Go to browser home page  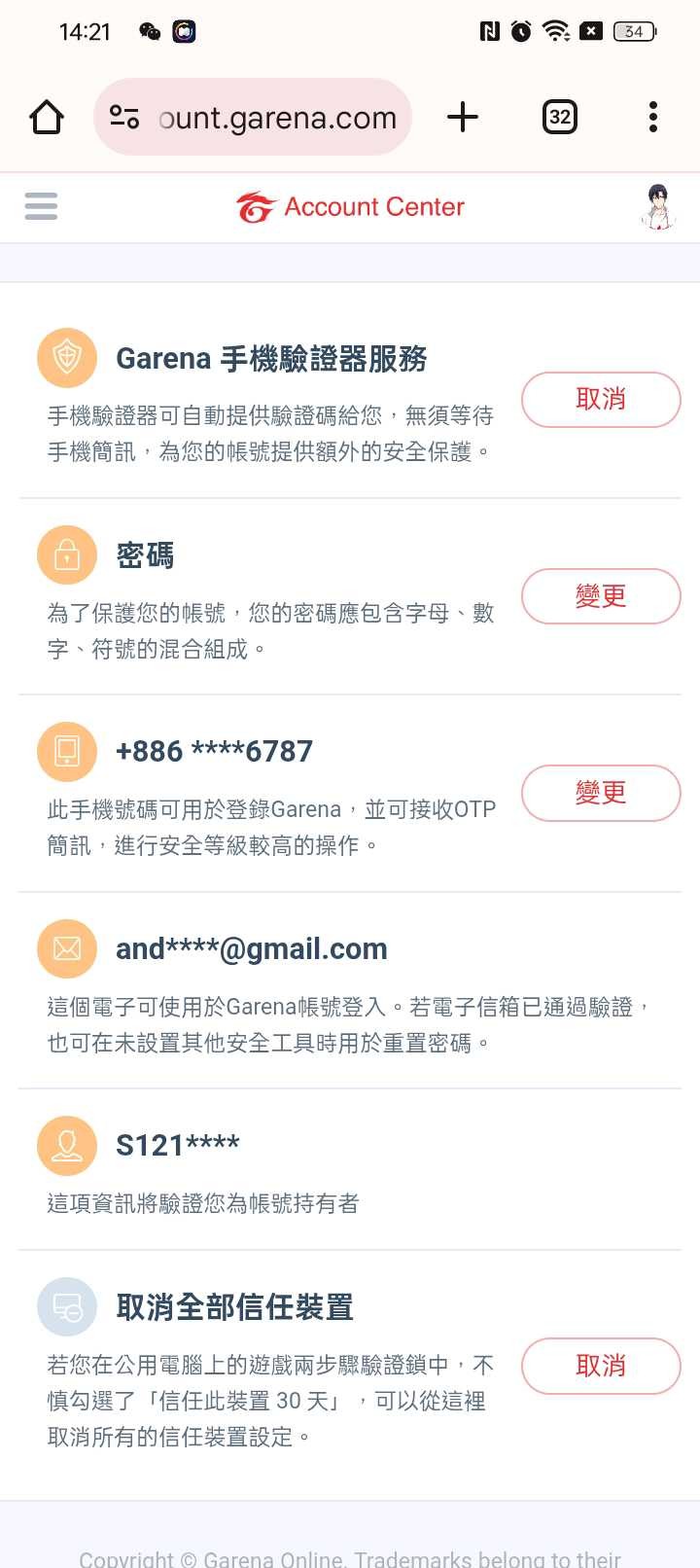pos(47,118)
